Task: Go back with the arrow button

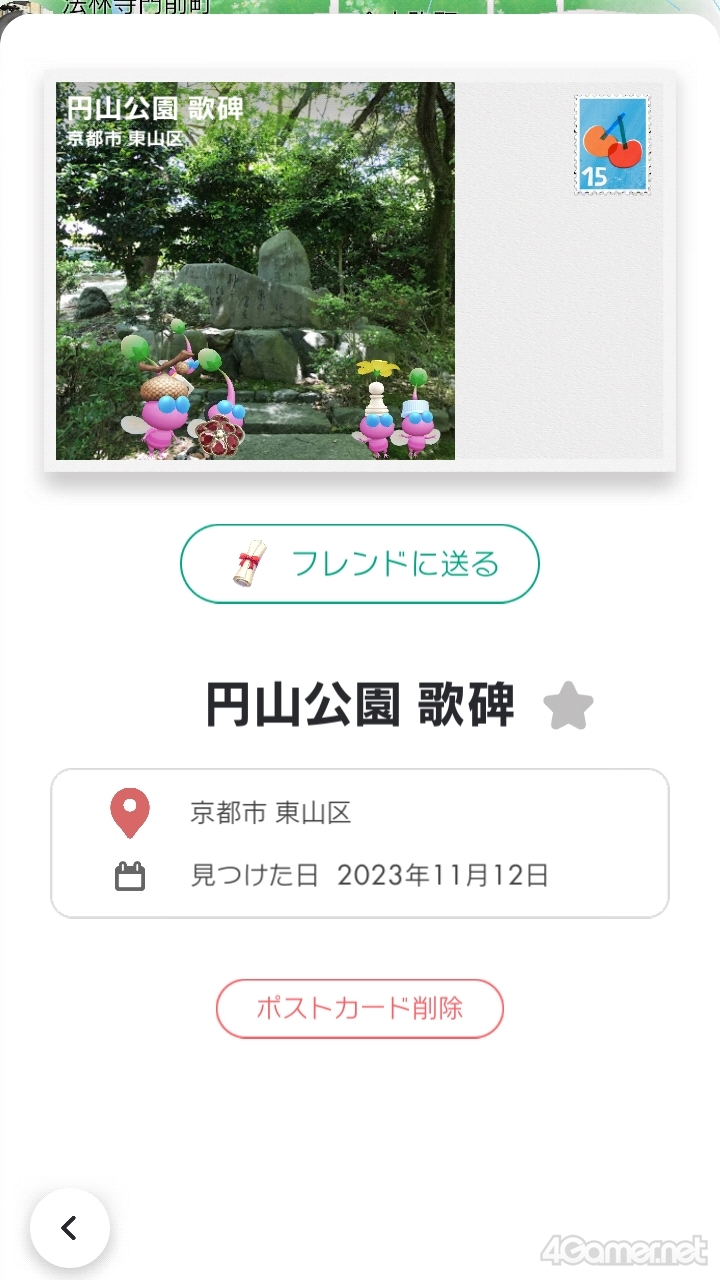Action: point(69,1228)
